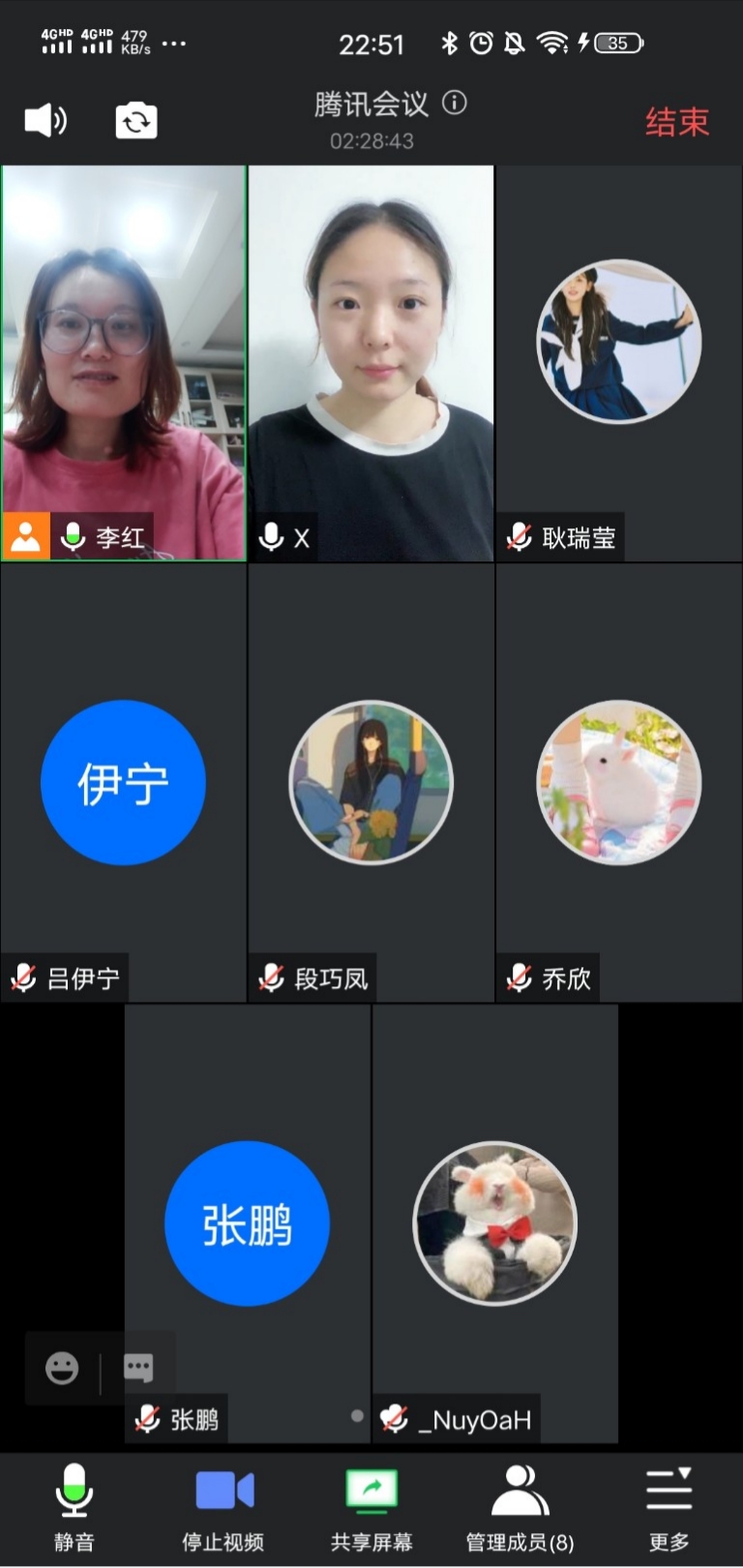Select 李红's video tile
743x1568 pixels.
pyautogui.click(x=124, y=363)
